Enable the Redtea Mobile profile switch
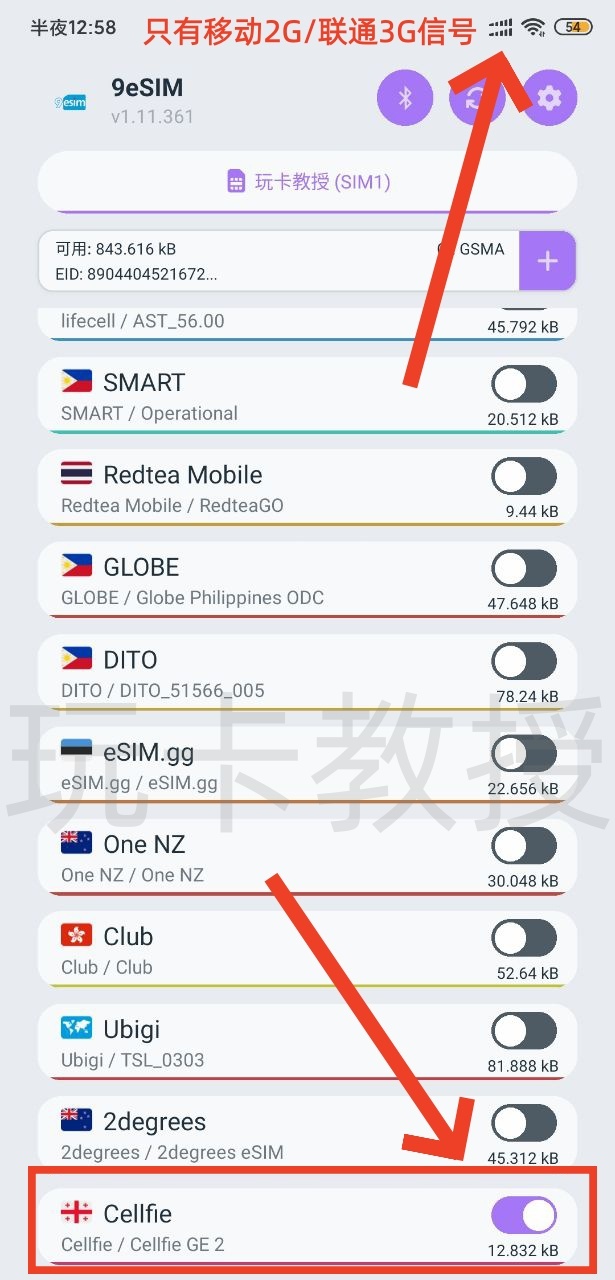The width and height of the screenshot is (615, 1280). pos(524,477)
